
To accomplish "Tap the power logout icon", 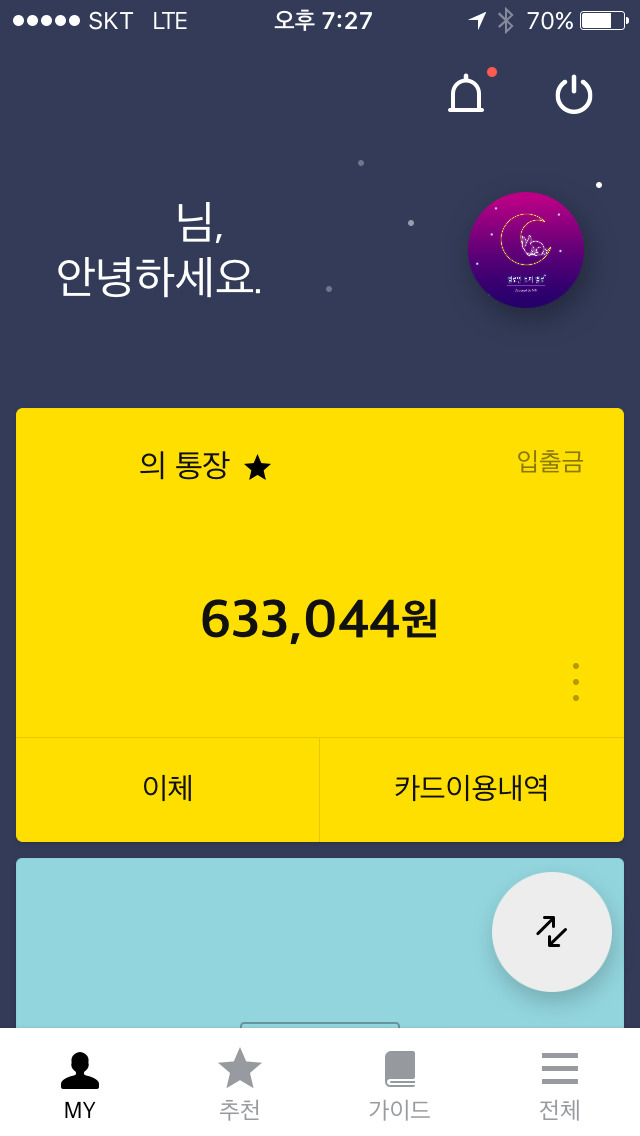I will pos(574,94).
